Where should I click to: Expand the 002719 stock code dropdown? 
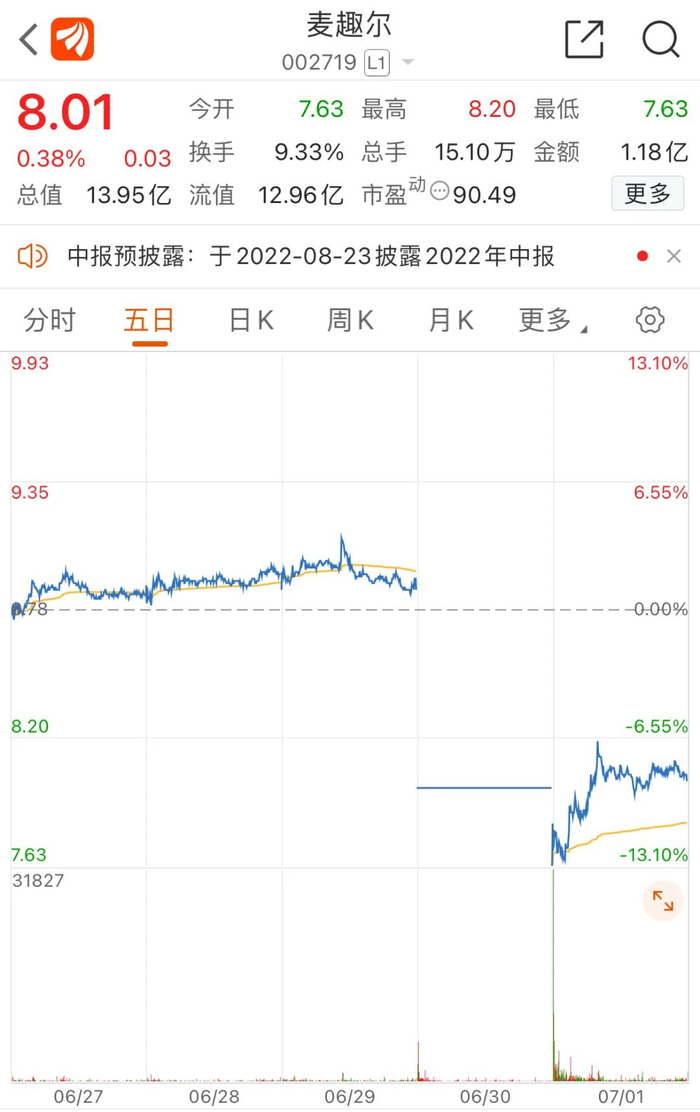[408, 63]
